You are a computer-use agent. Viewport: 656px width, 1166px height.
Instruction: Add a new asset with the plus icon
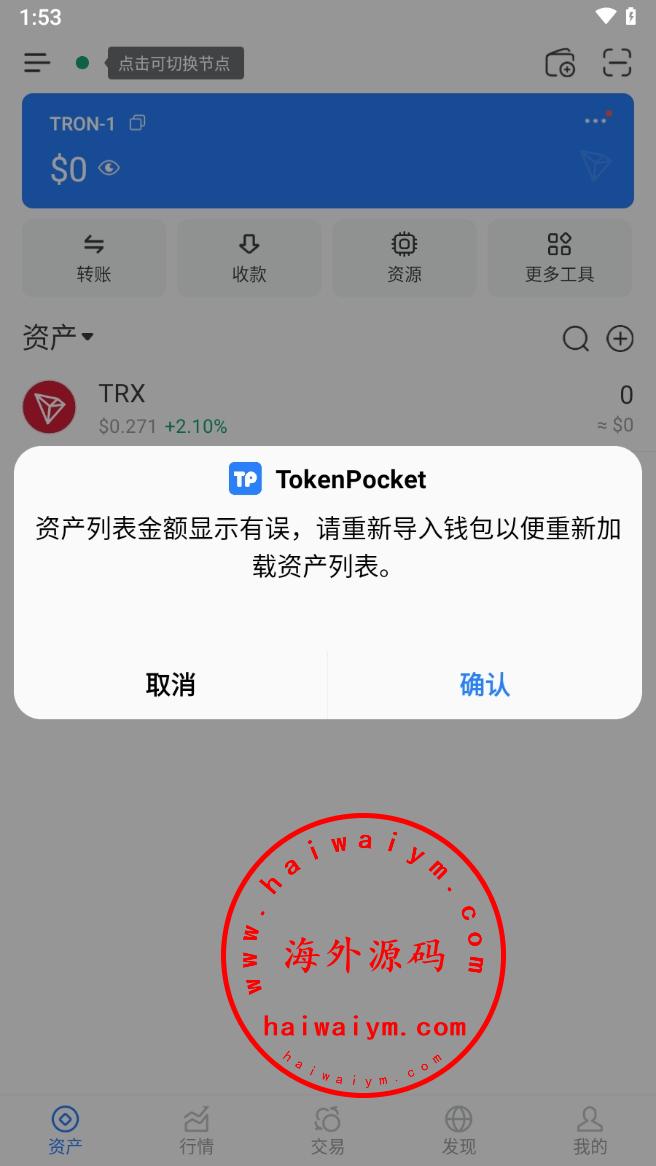[620, 339]
